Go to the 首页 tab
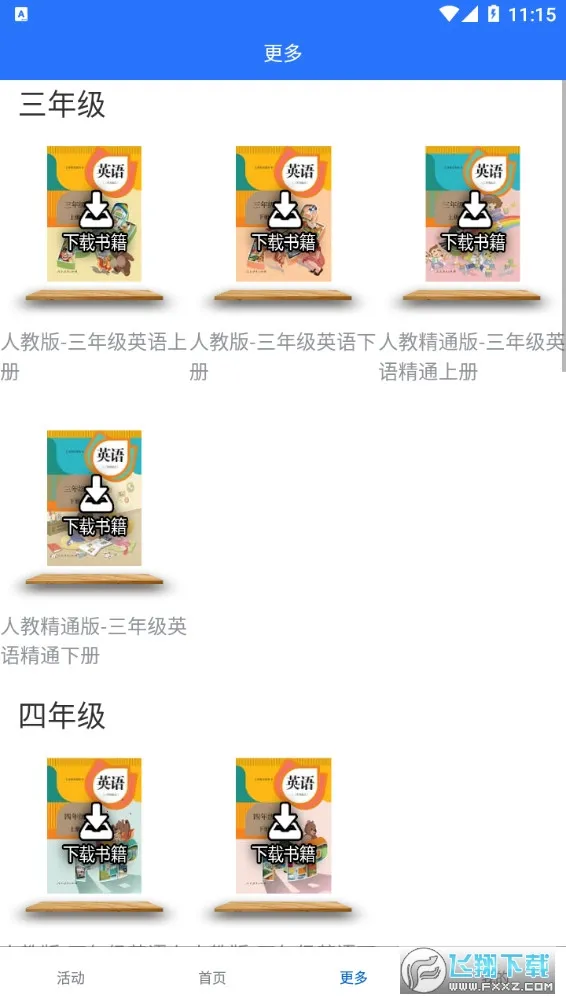566x1006 pixels. (212, 978)
